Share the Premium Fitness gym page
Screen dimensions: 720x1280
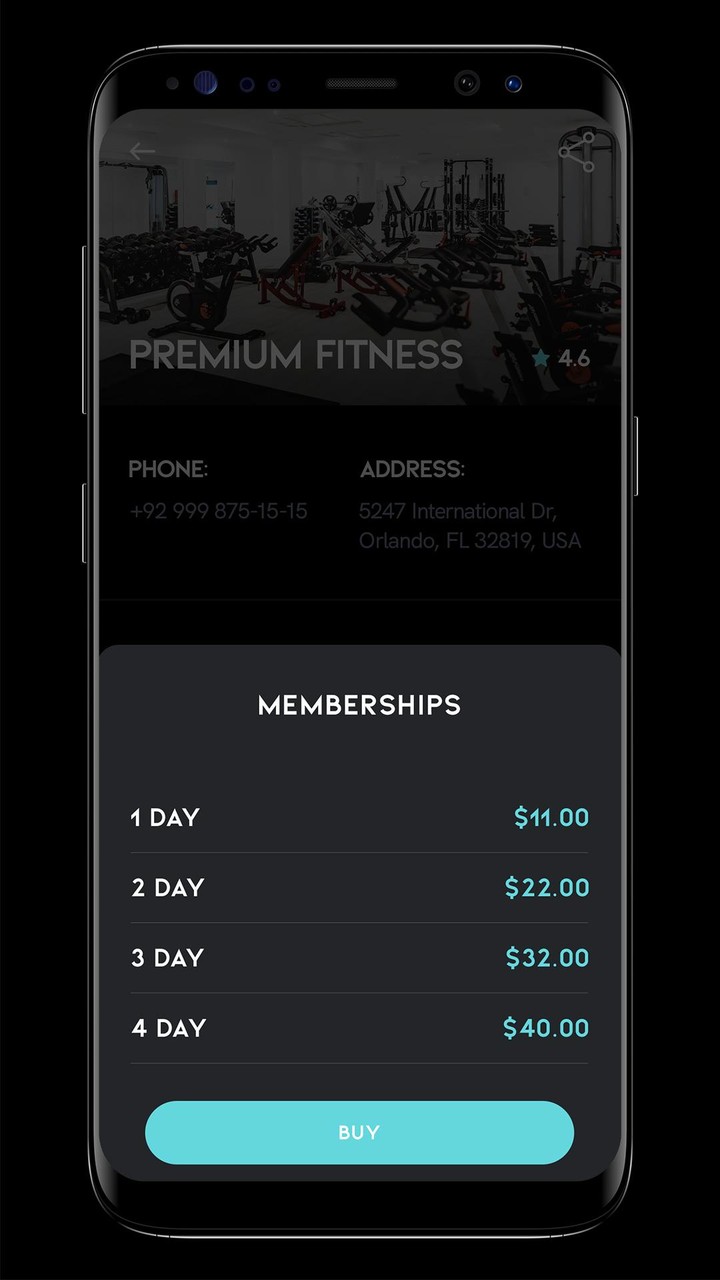click(x=577, y=152)
